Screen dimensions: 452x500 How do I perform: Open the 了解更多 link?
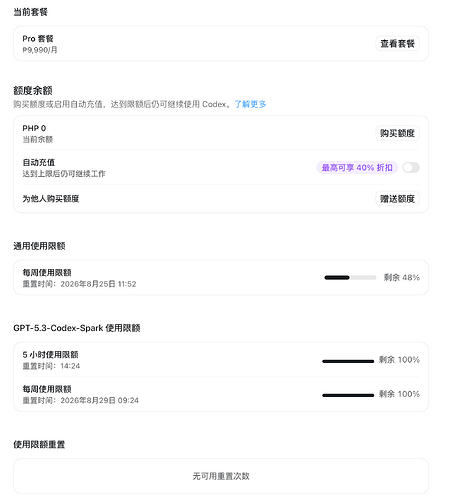tap(250, 104)
